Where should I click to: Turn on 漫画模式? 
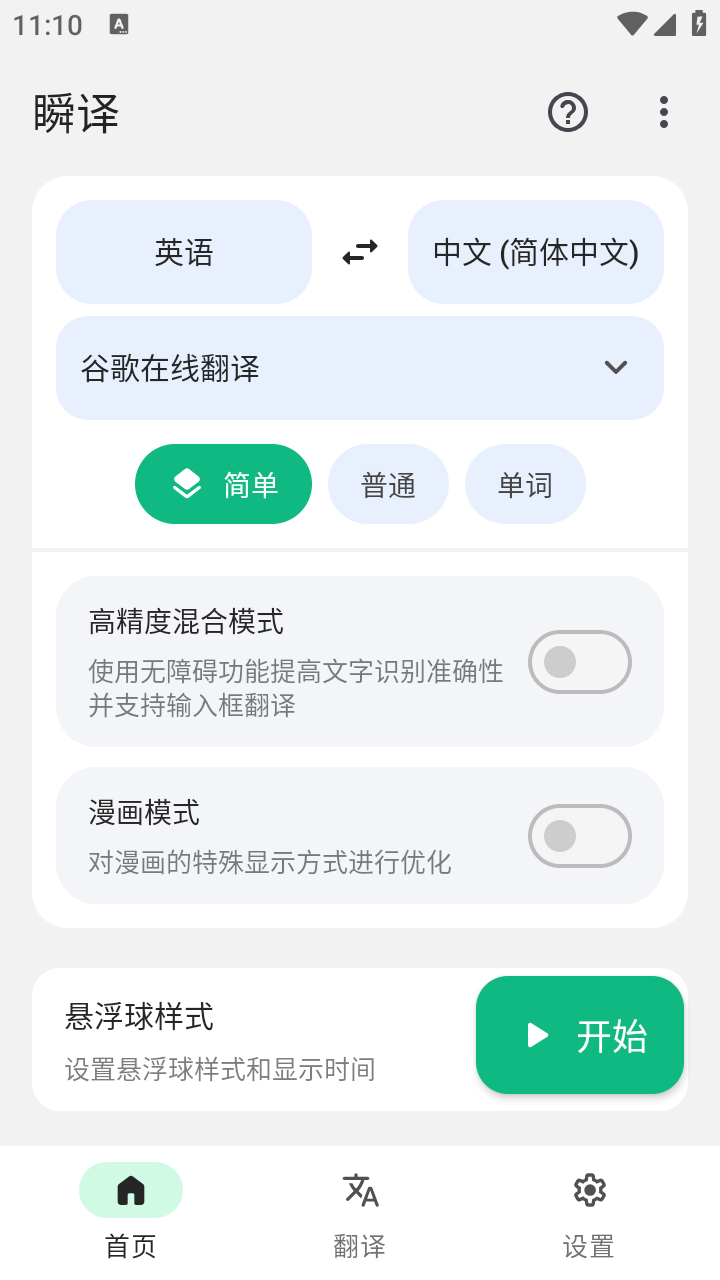click(x=579, y=835)
